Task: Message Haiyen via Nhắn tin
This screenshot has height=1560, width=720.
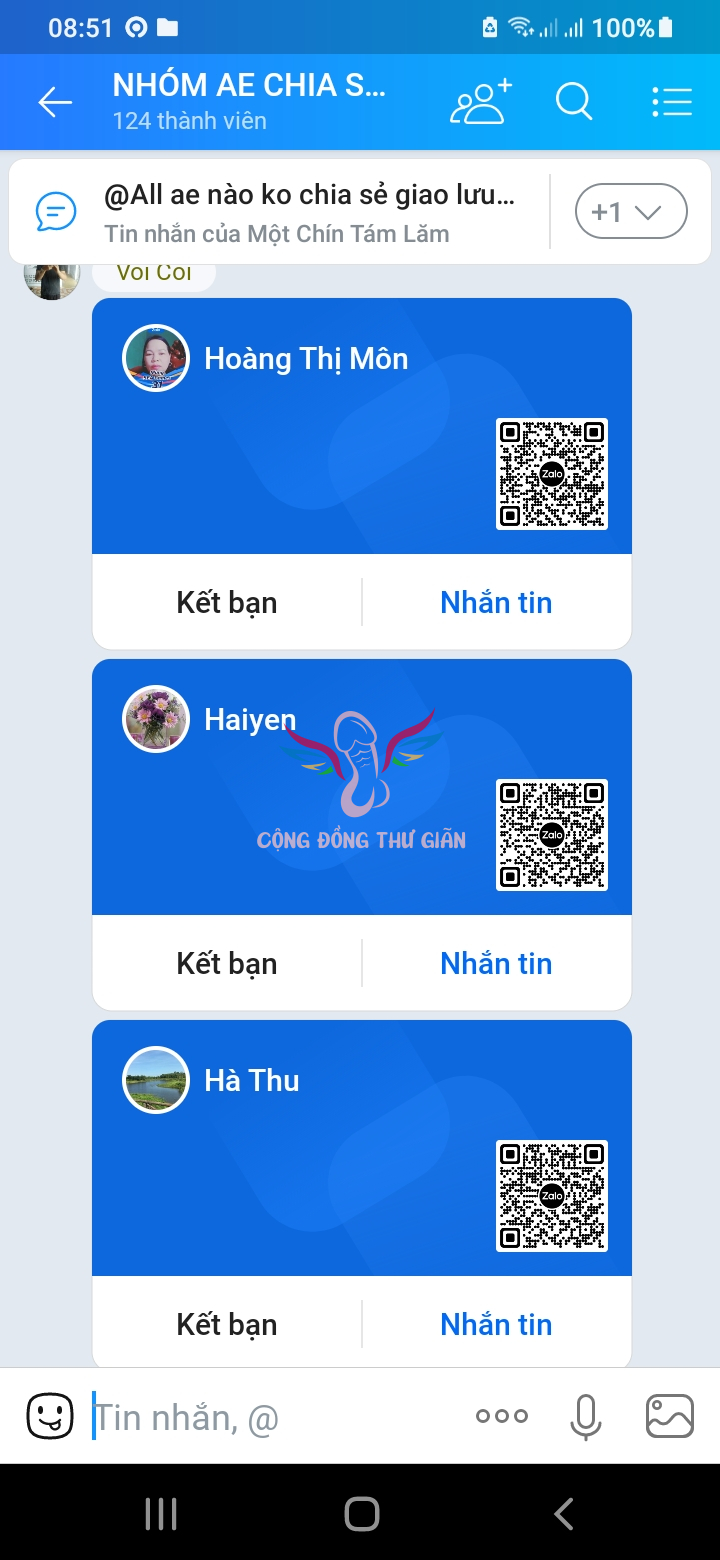Action: click(x=496, y=963)
